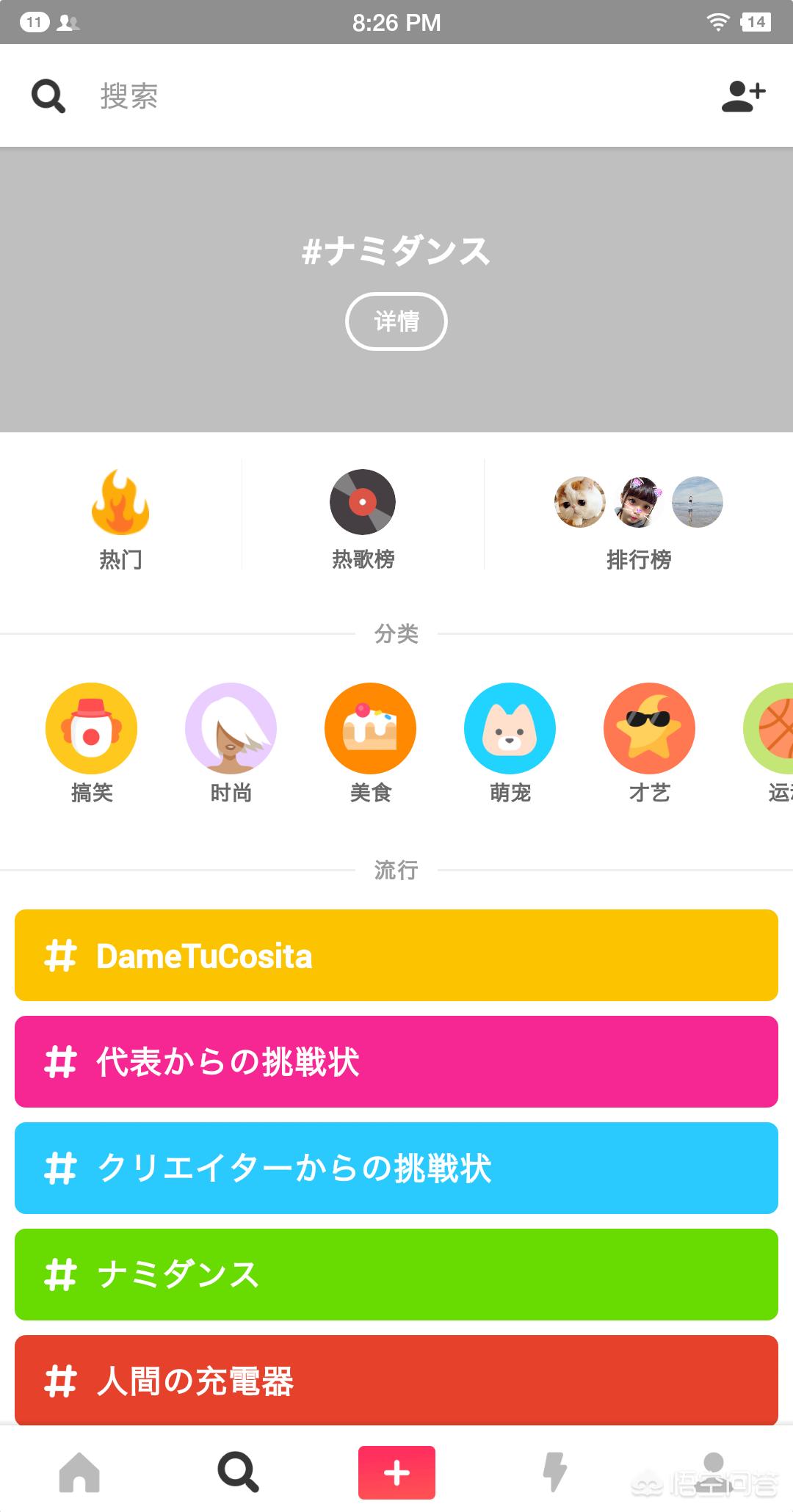Open the green #ナミダンス hashtag row
The height and width of the screenshot is (1512, 793).
396,1274
